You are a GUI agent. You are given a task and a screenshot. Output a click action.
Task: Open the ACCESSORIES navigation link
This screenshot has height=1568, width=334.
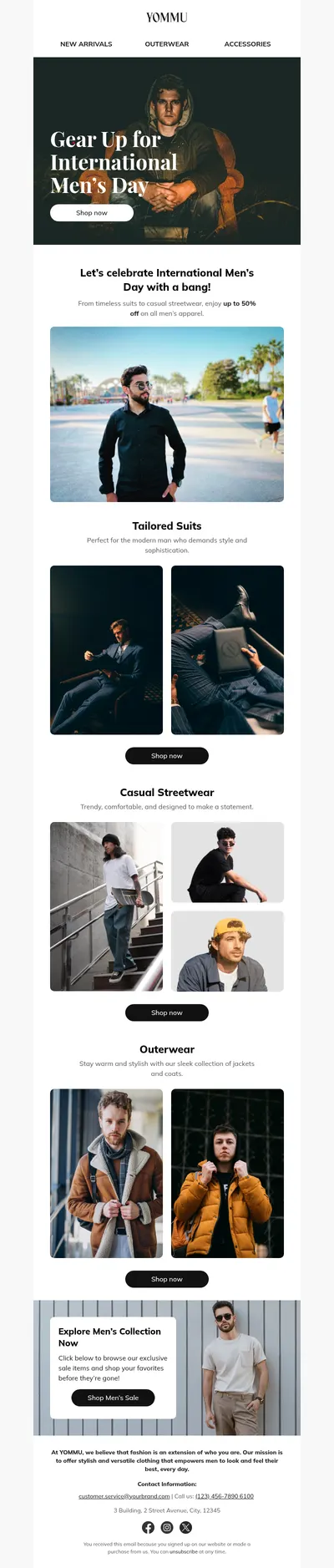coord(247,44)
